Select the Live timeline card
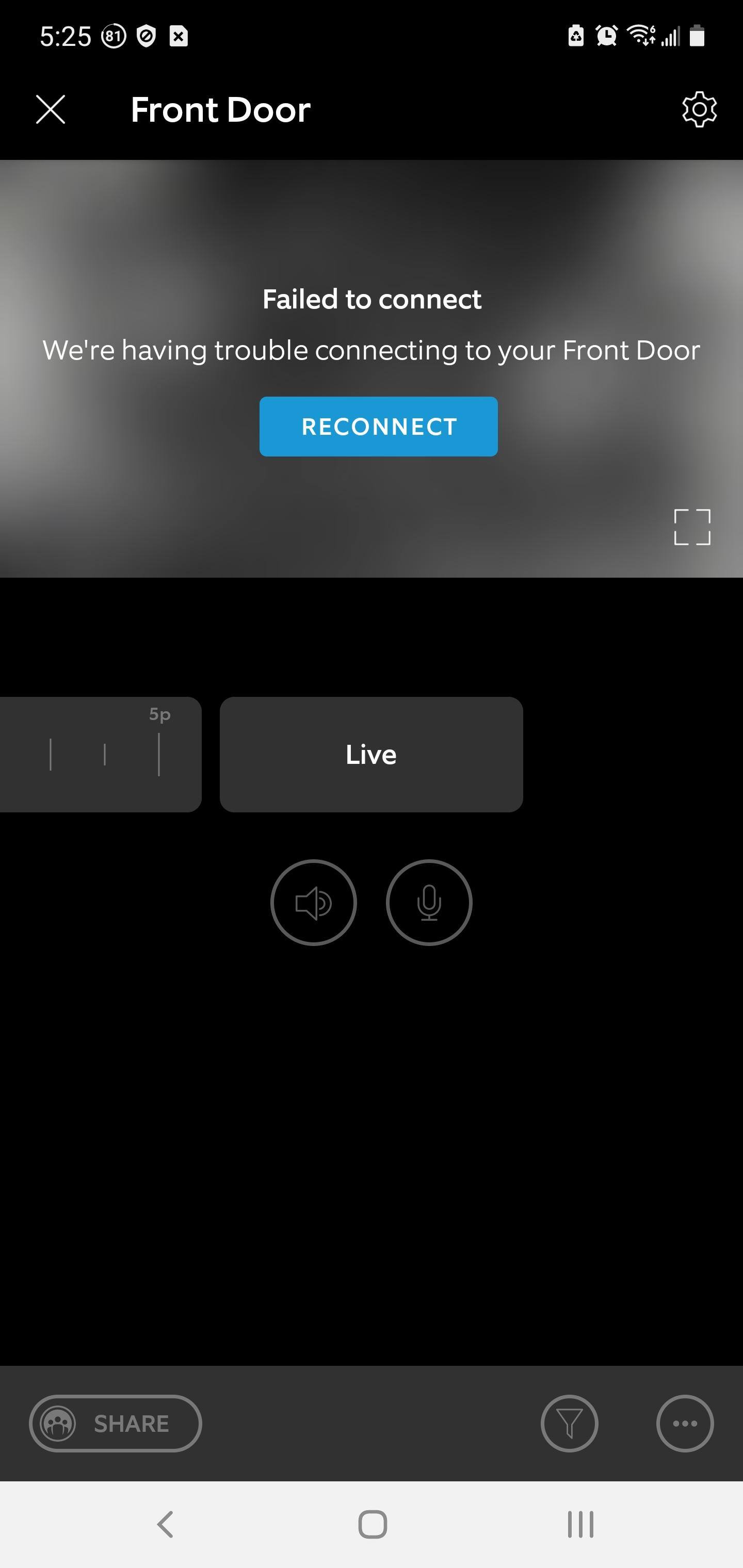Screen dimensions: 743x1568 click(x=371, y=754)
